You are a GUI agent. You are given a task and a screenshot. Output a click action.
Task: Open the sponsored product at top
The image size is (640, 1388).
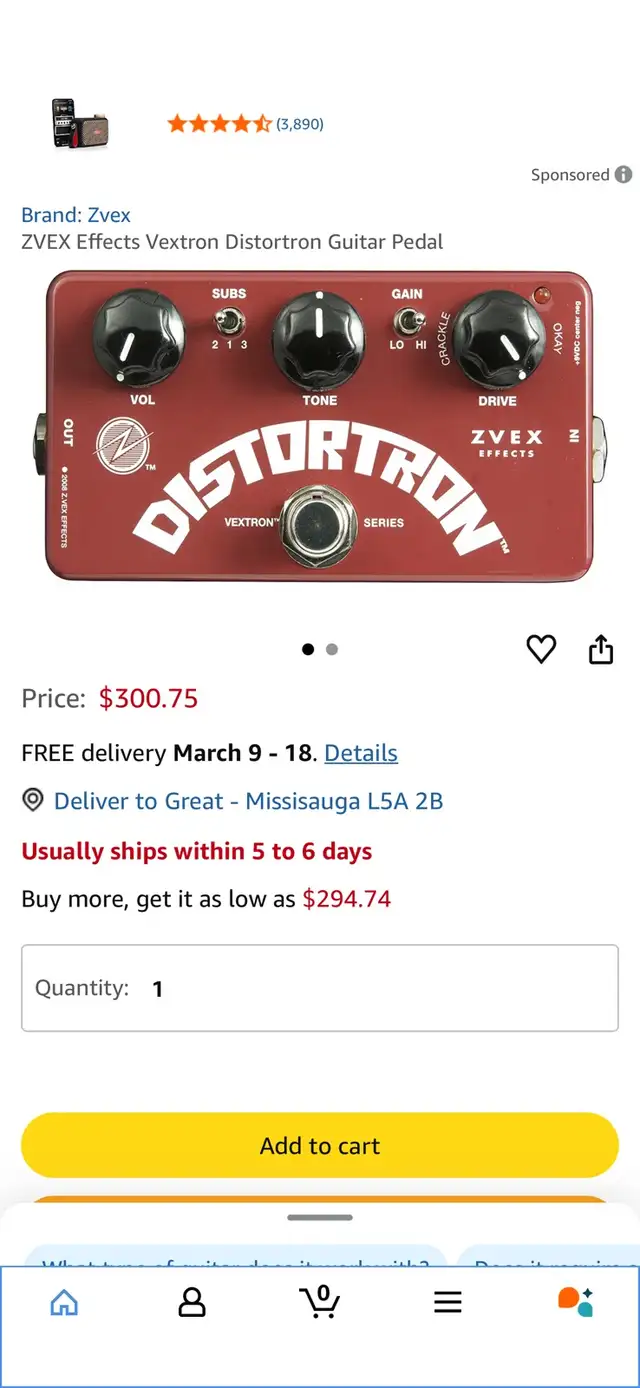81,124
